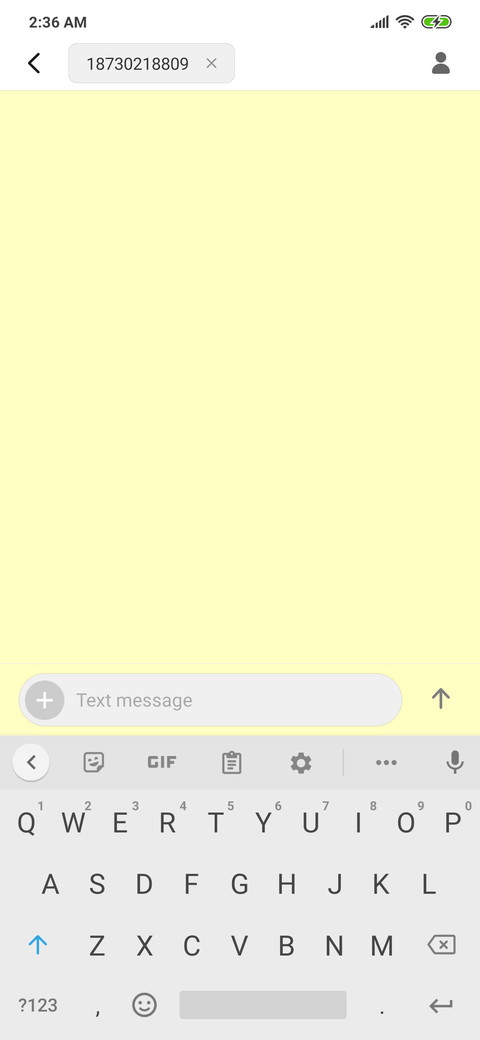
Task: Open the keyboard settings gear
Action: point(301,763)
